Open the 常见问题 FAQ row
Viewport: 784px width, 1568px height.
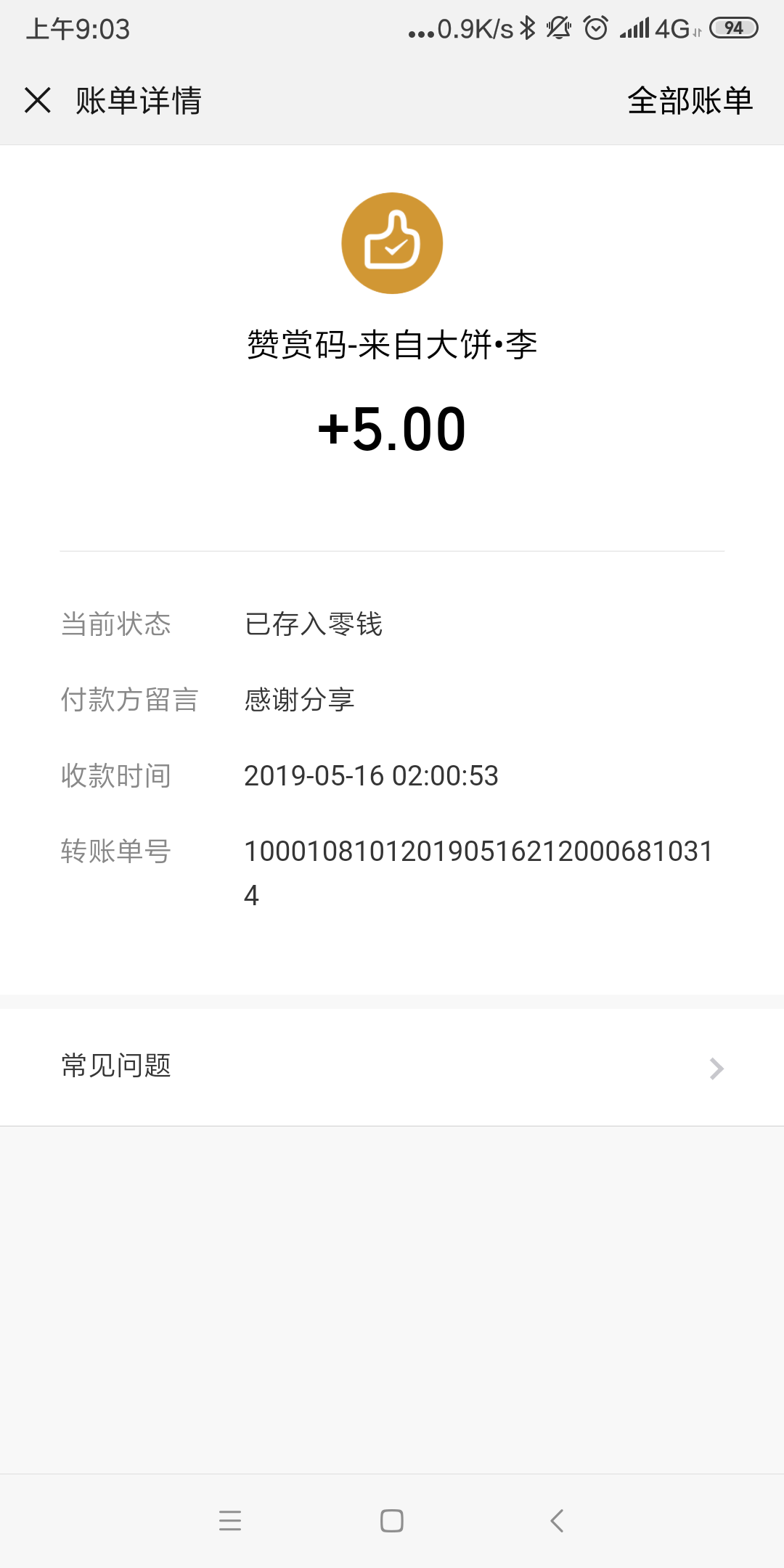tap(392, 1067)
